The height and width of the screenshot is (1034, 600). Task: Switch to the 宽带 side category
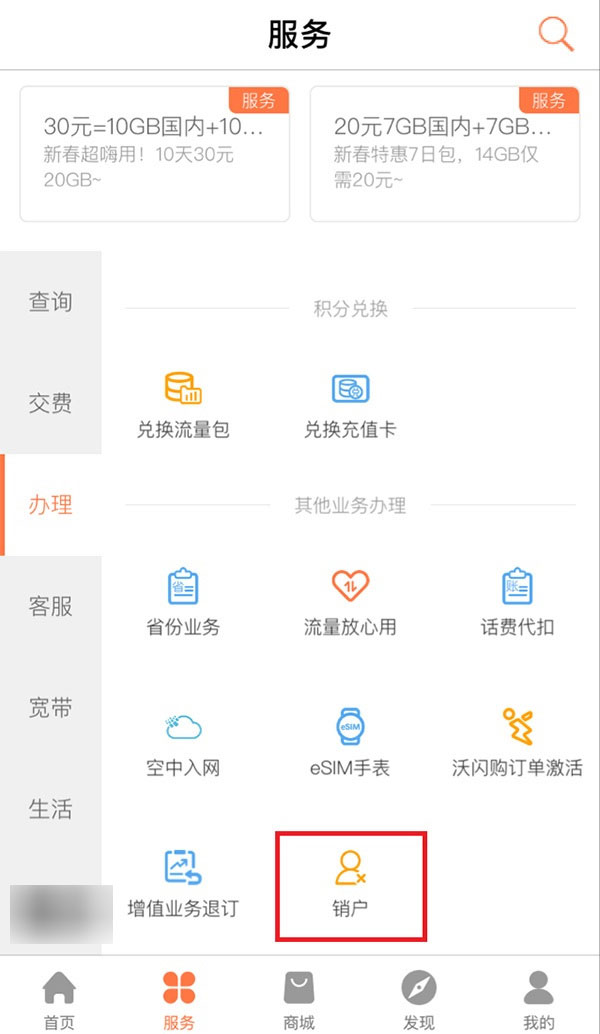(x=50, y=708)
